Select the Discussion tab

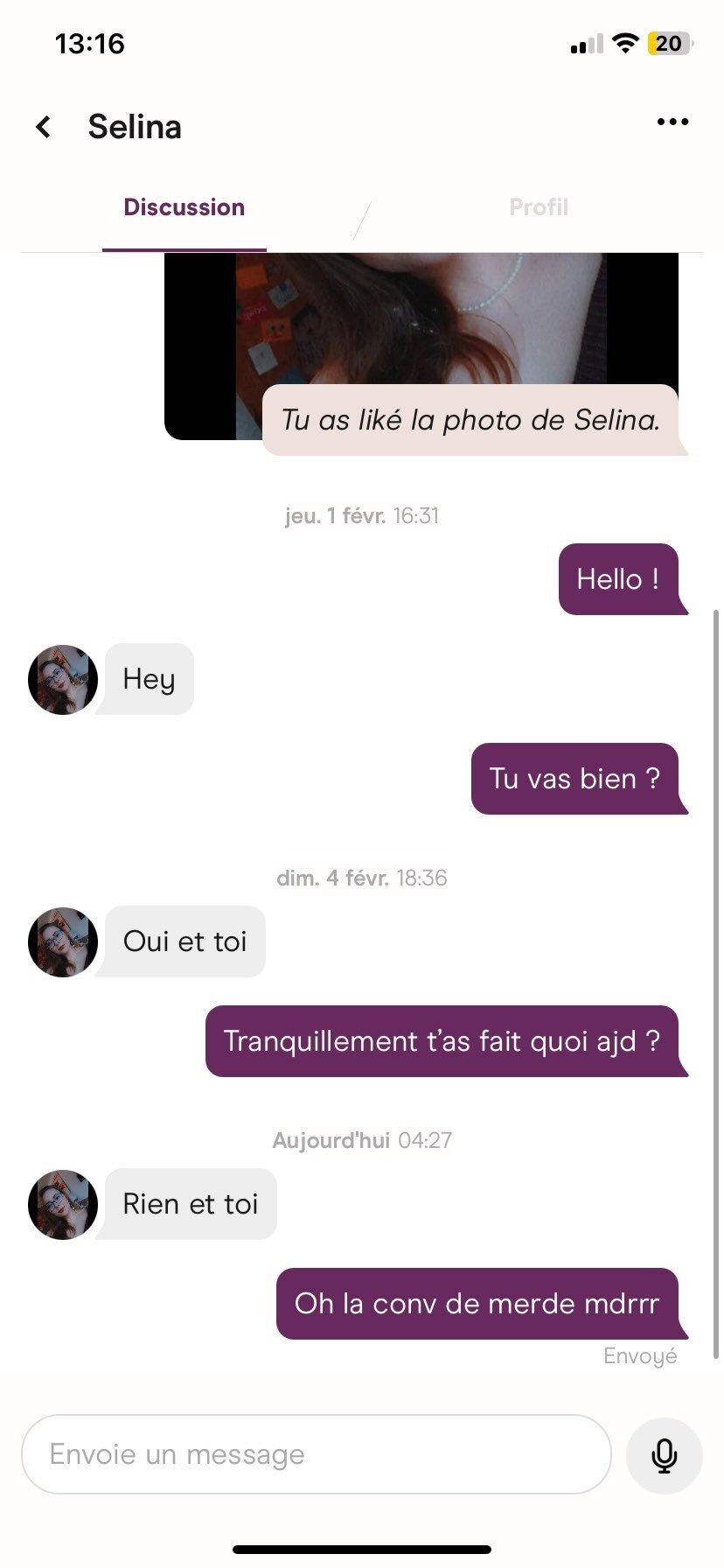pyautogui.click(x=184, y=207)
